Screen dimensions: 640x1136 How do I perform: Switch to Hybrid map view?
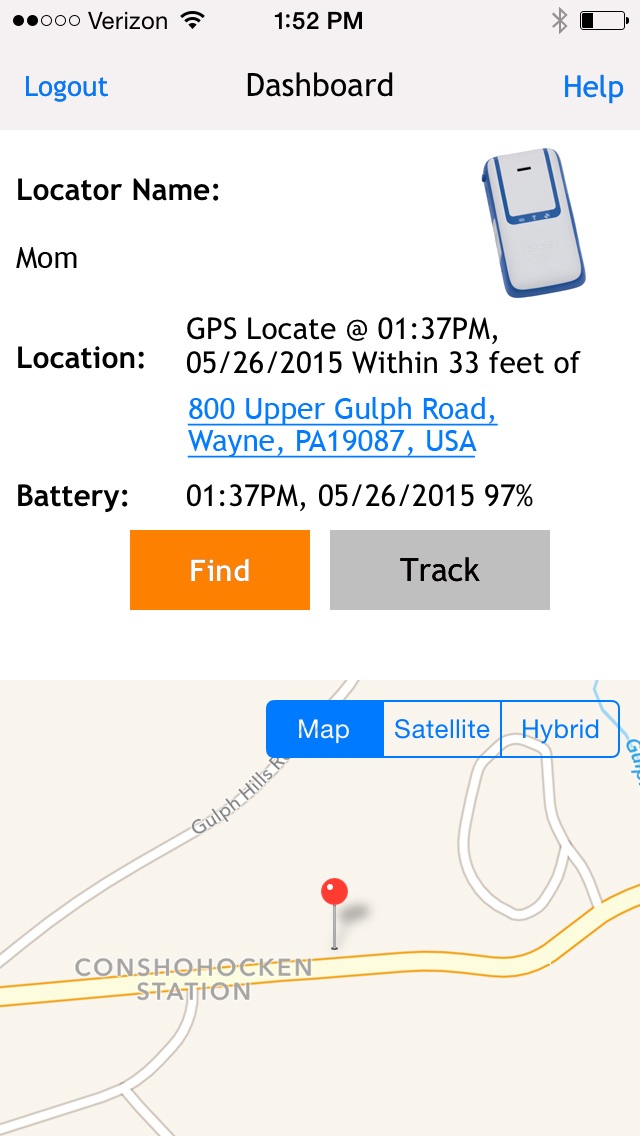pos(560,729)
